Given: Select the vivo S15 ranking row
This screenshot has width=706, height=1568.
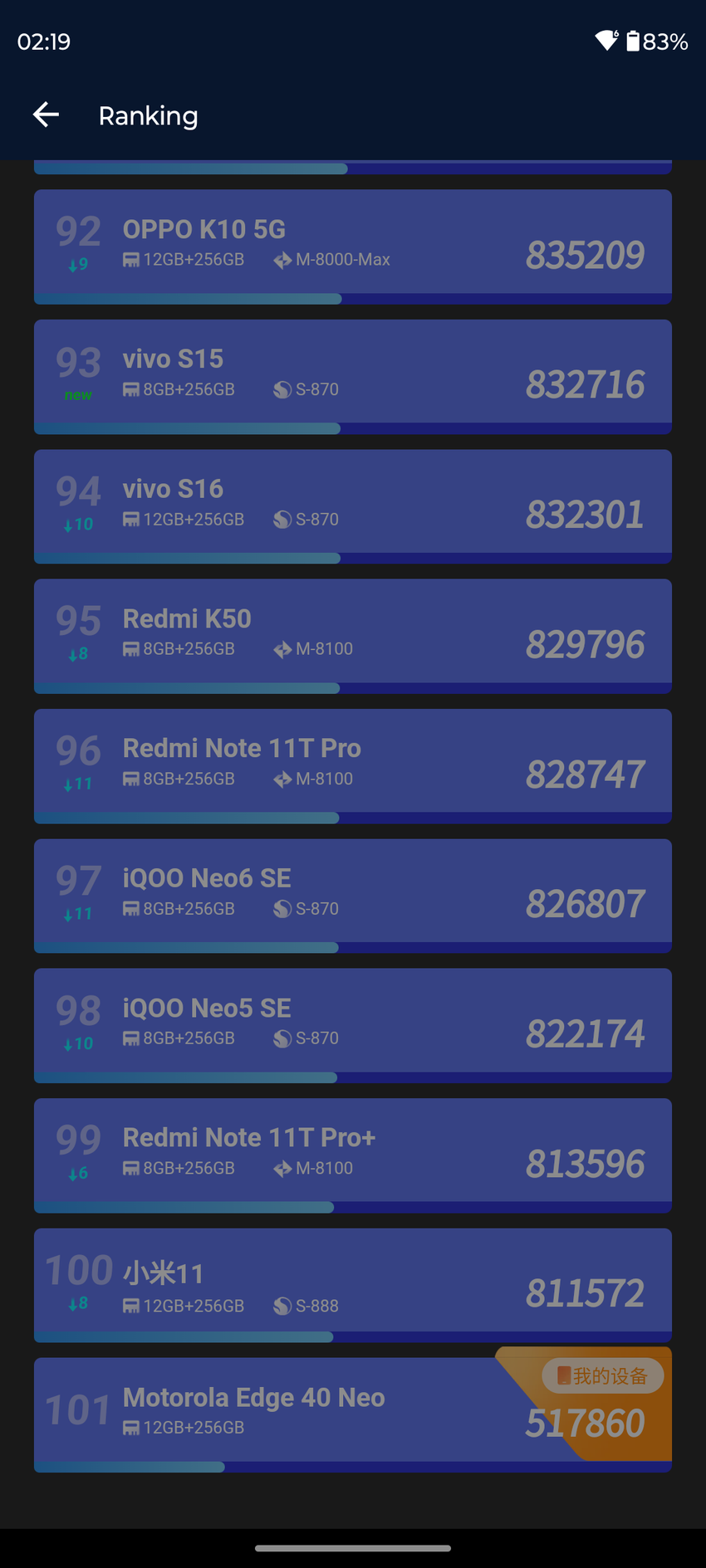Looking at the screenshot, I should click(352, 375).
